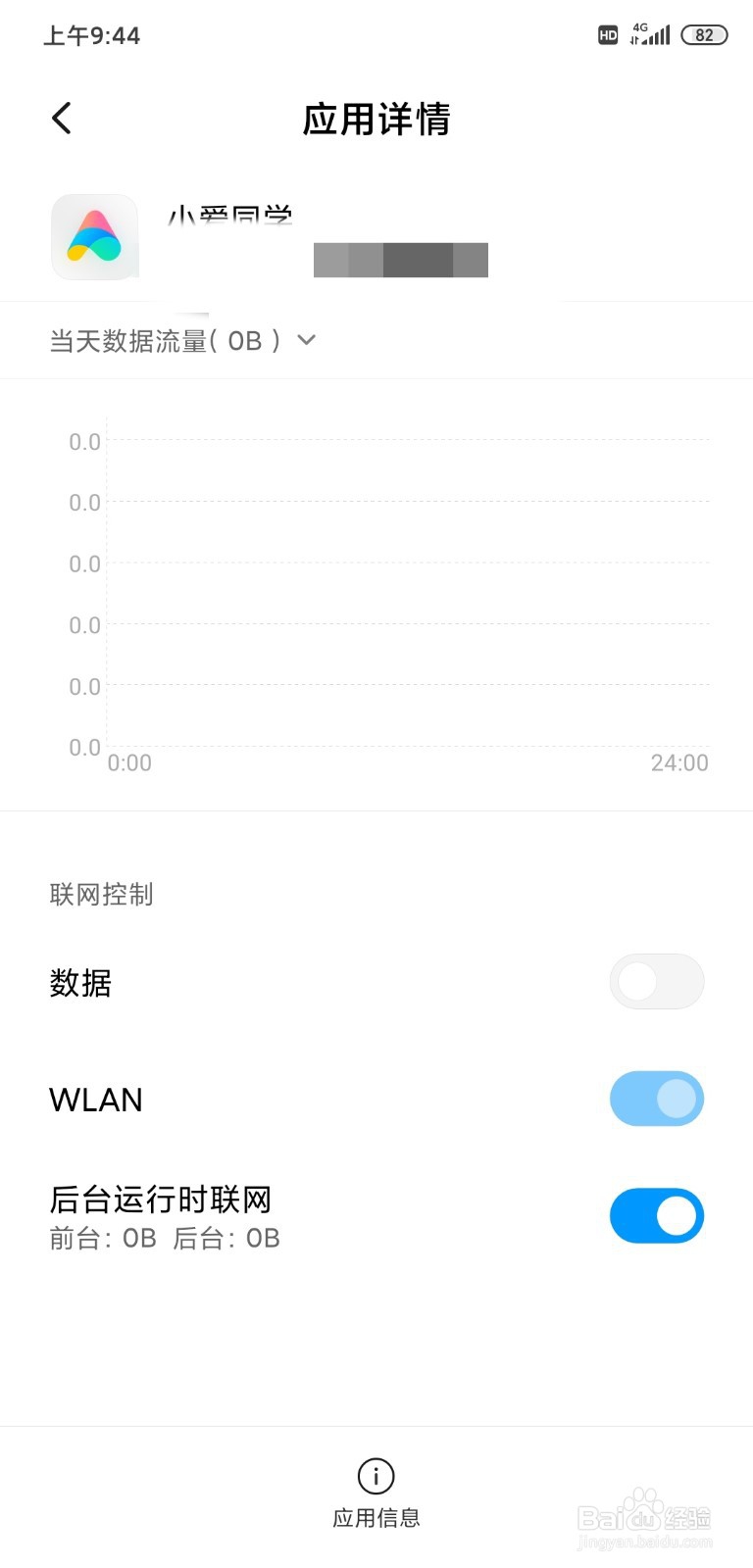This screenshot has width=753, height=1568.
Task: Turn off the 后台运行时联网 toggle
Action: tap(656, 1215)
